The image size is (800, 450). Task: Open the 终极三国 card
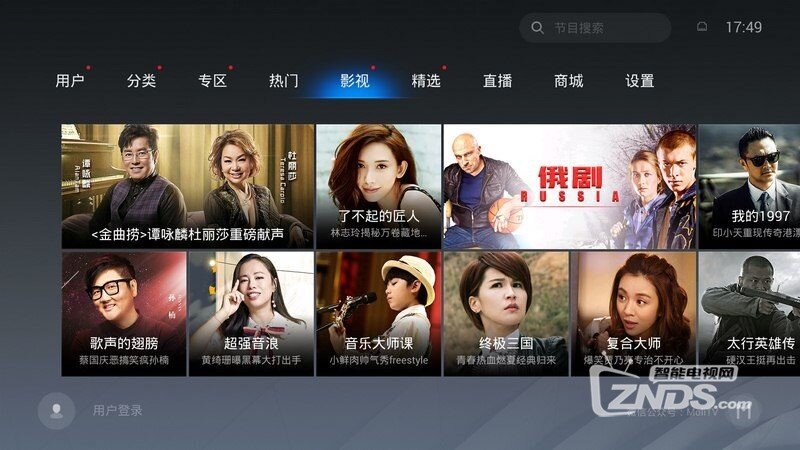tap(506, 313)
